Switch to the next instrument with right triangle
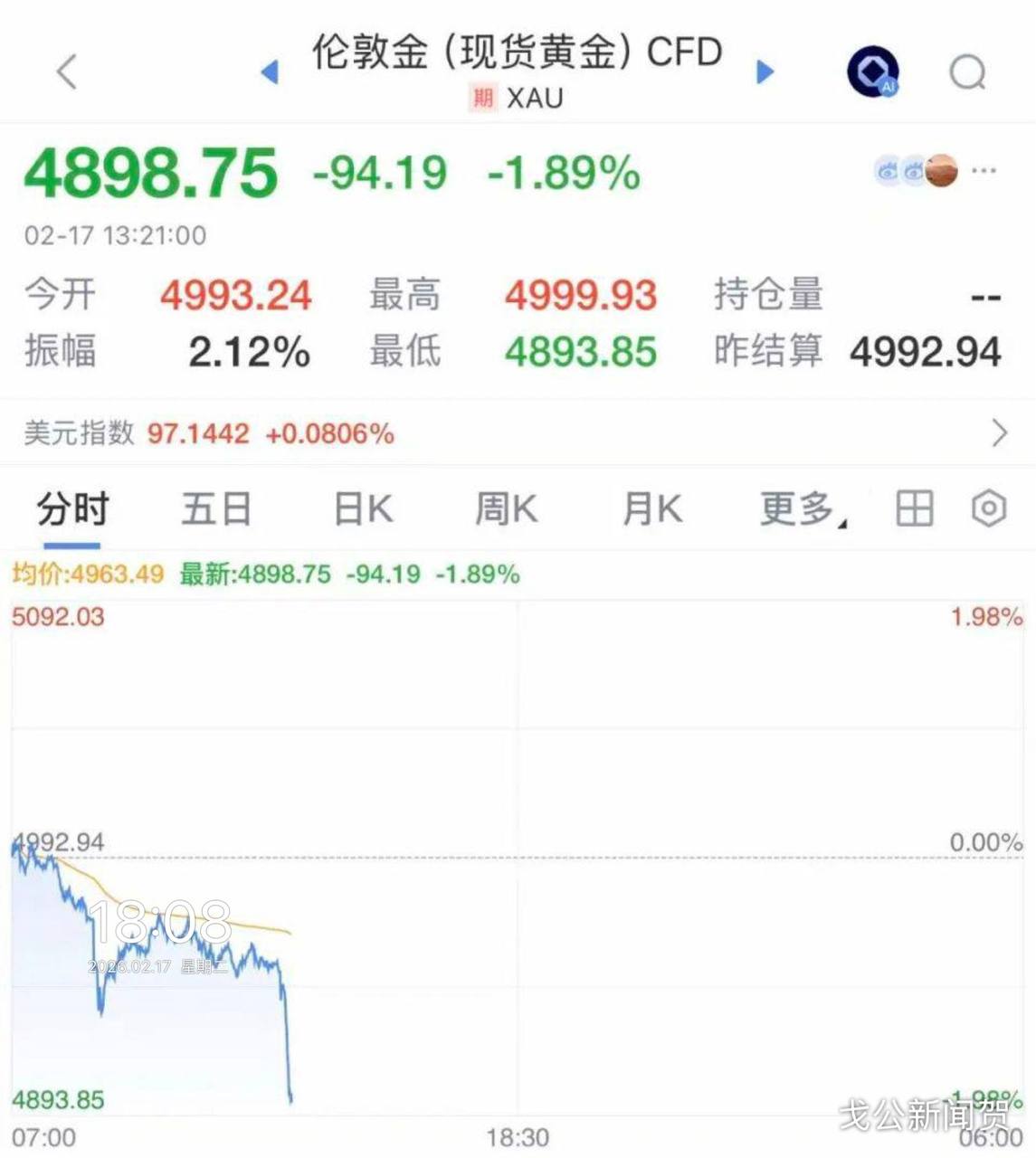 click(x=765, y=71)
